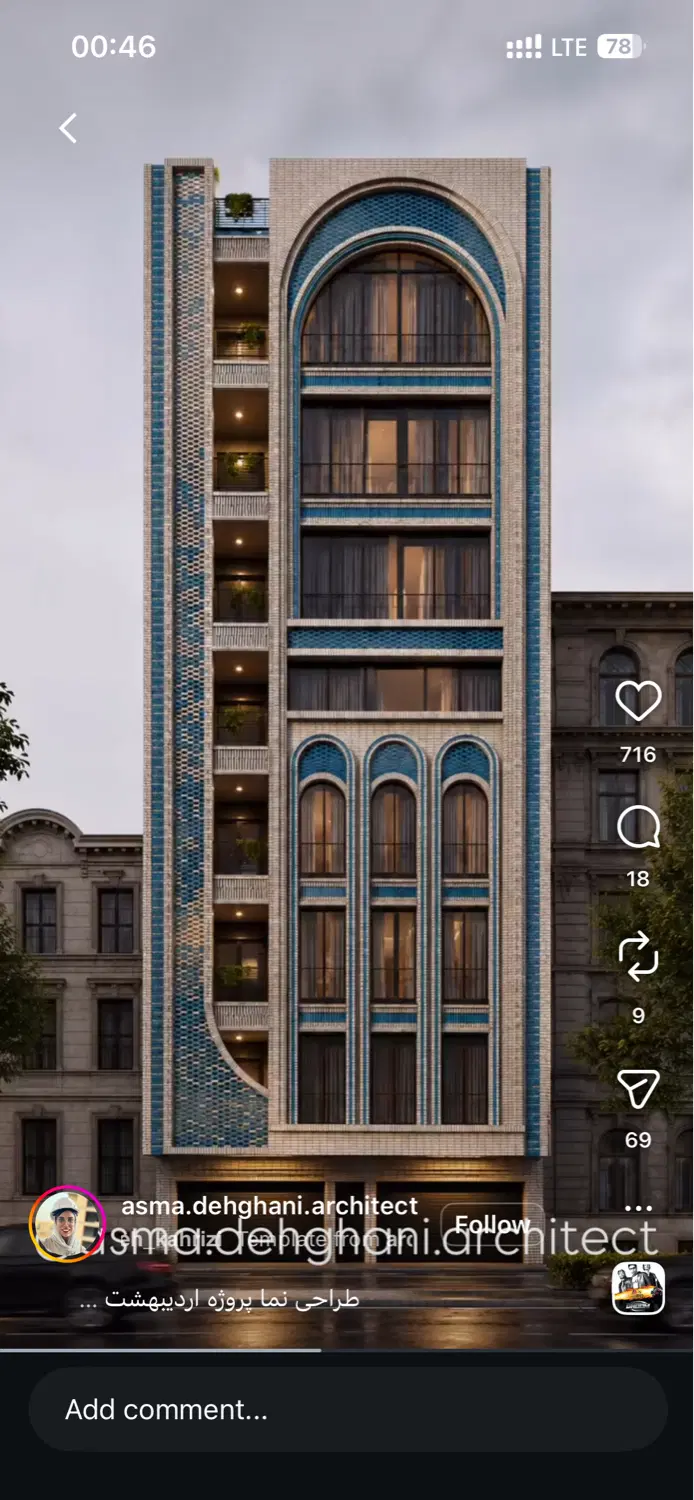Image resolution: width=694 pixels, height=1500 pixels.
Task: Expand the Persian caption text
Action: (219, 1299)
